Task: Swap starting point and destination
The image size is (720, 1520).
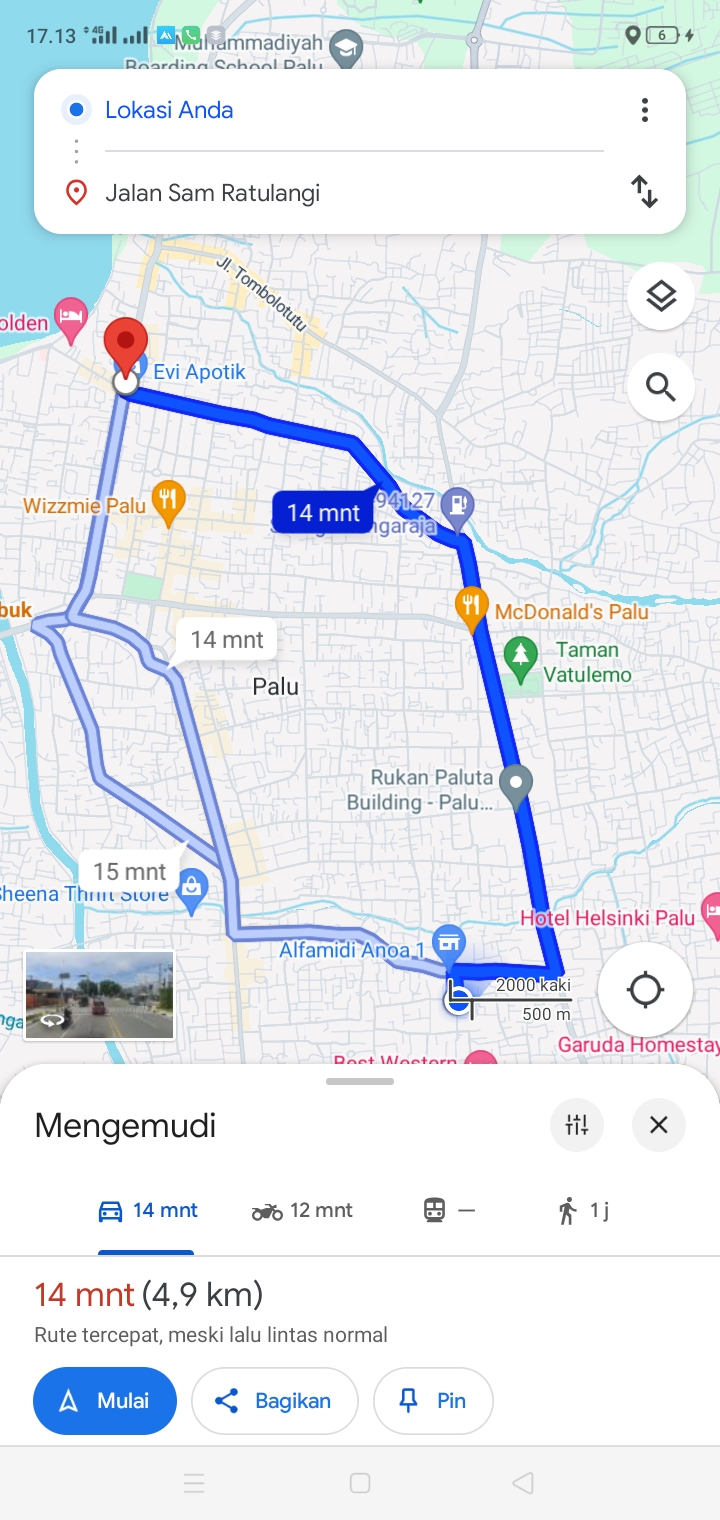Action: click(645, 191)
